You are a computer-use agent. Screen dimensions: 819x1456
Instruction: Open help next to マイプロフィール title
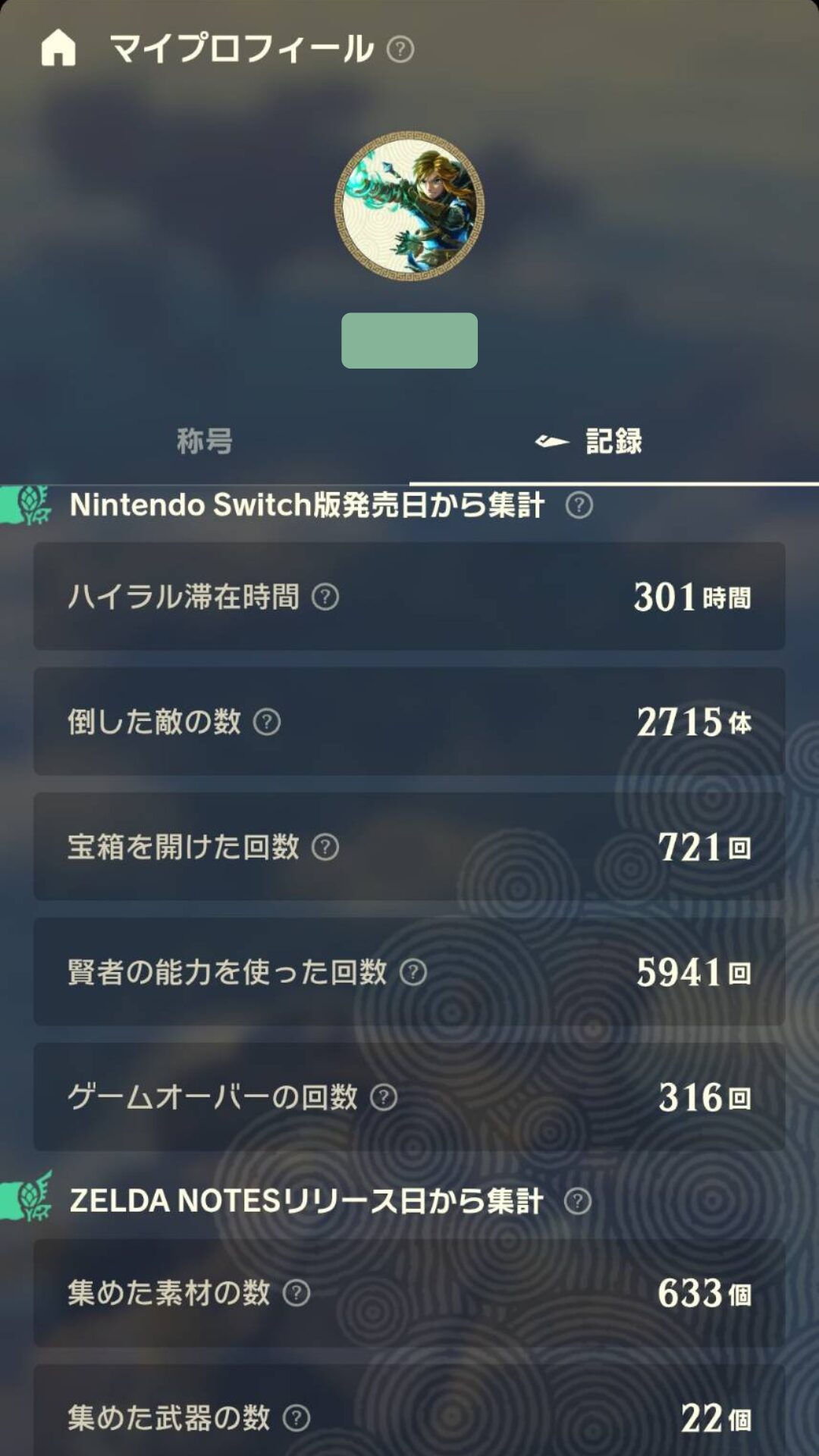pyautogui.click(x=400, y=50)
